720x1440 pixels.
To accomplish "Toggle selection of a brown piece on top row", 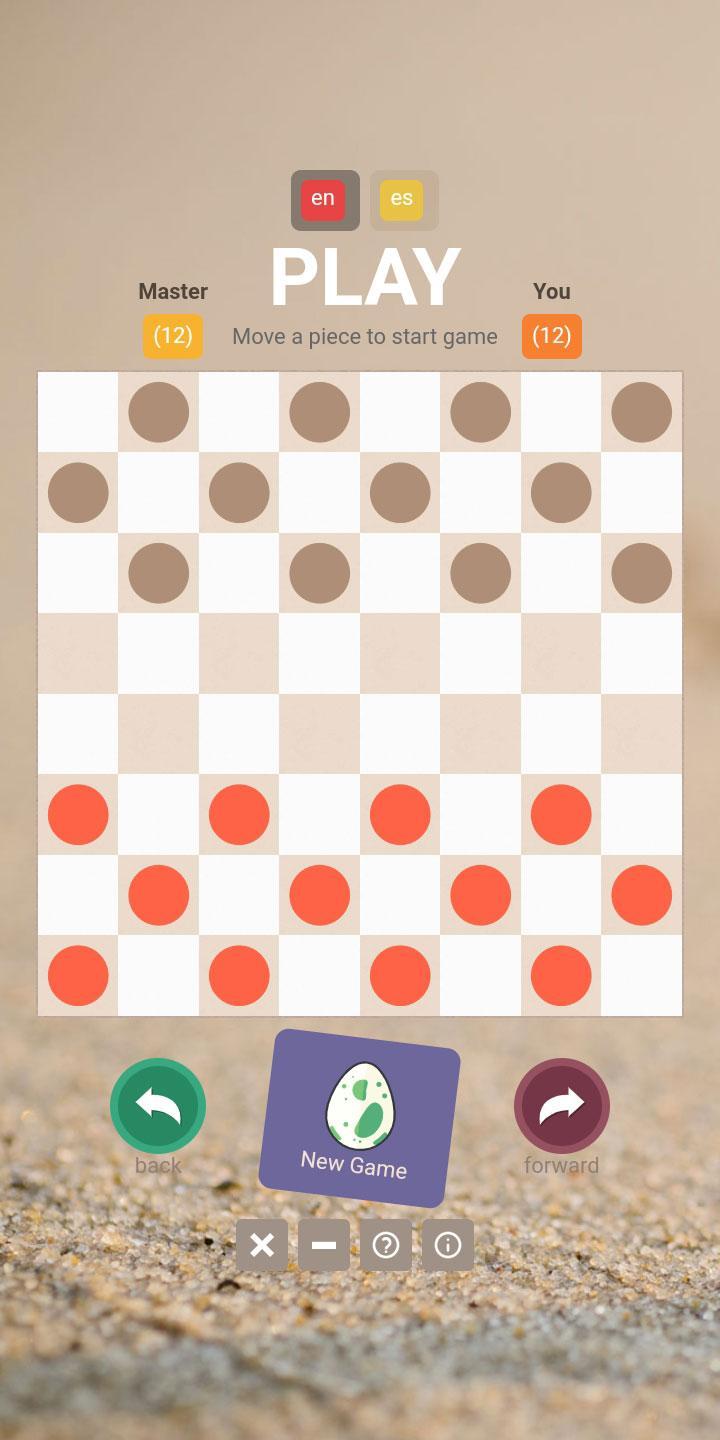I will (x=158, y=411).
